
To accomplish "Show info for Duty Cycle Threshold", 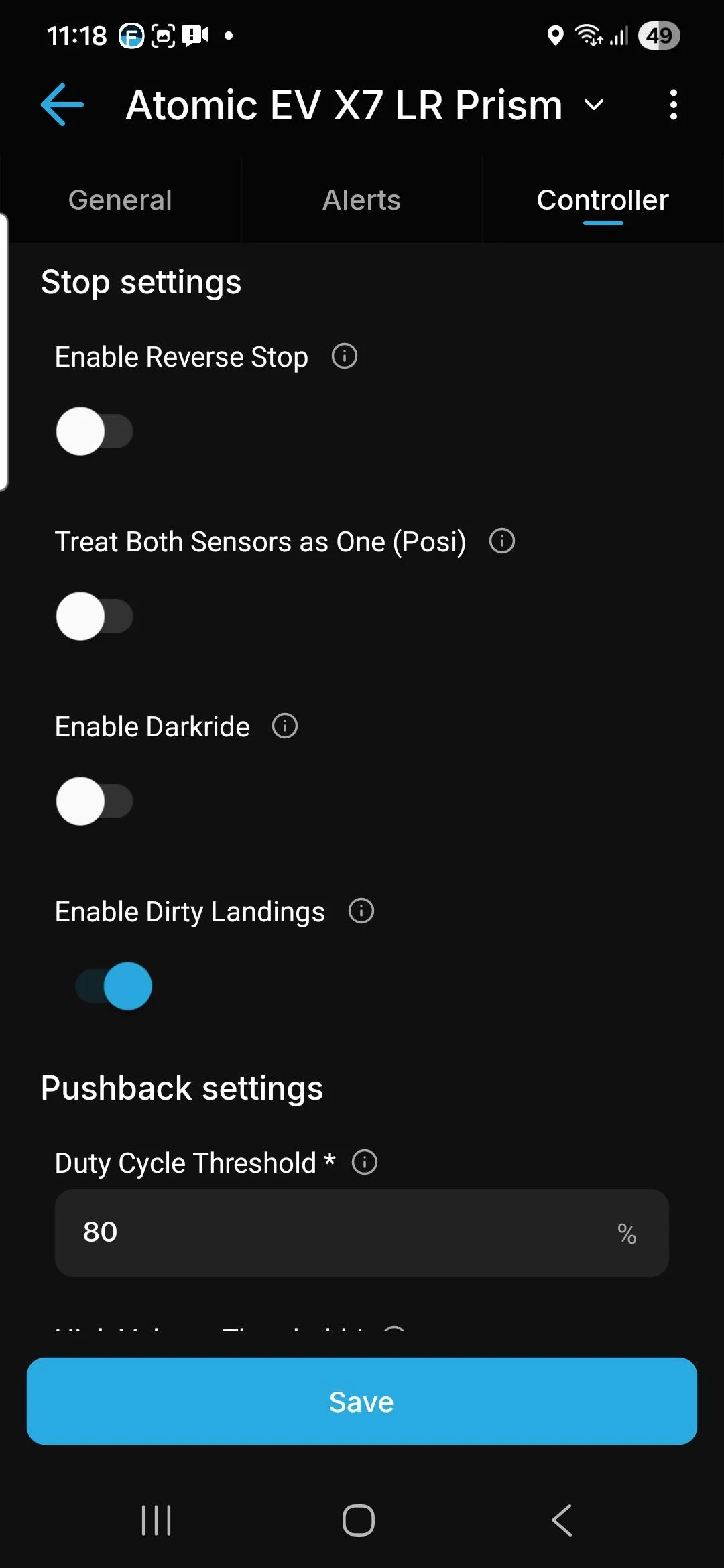I will [365, 1162].
